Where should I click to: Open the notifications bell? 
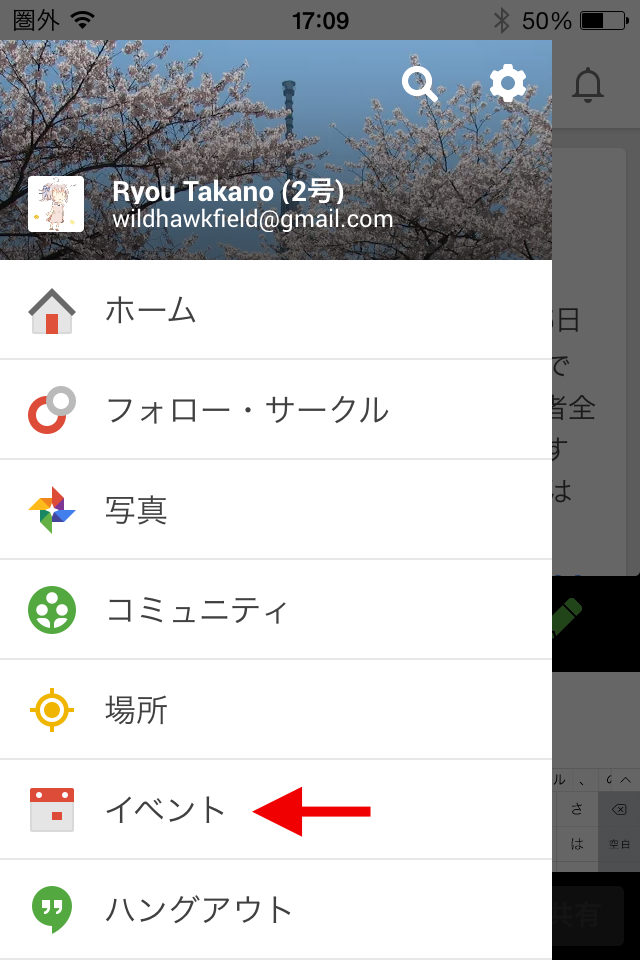tap(588, 85)
